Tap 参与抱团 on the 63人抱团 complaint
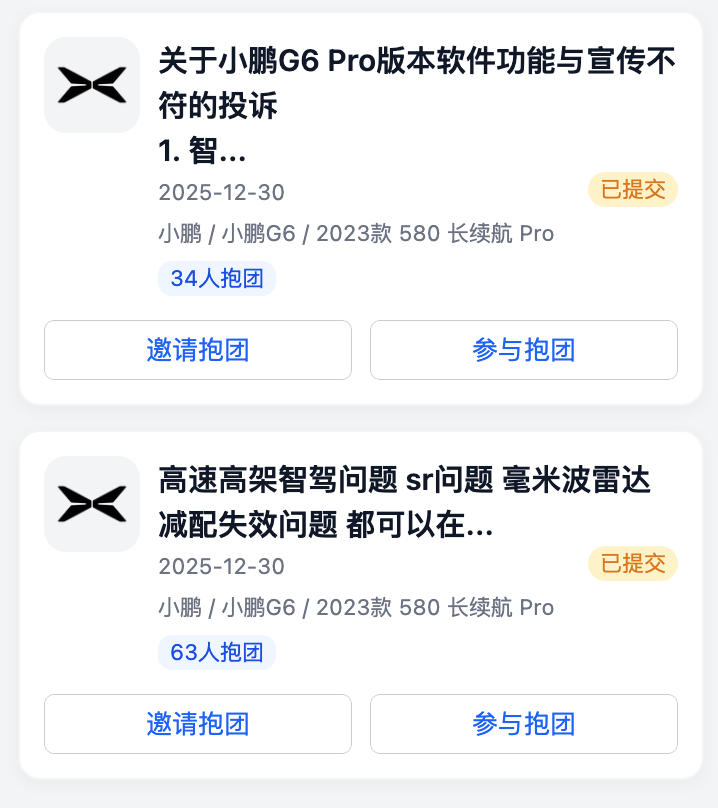The width and height of the screenshot is (718, 808). tap(524, 724)
